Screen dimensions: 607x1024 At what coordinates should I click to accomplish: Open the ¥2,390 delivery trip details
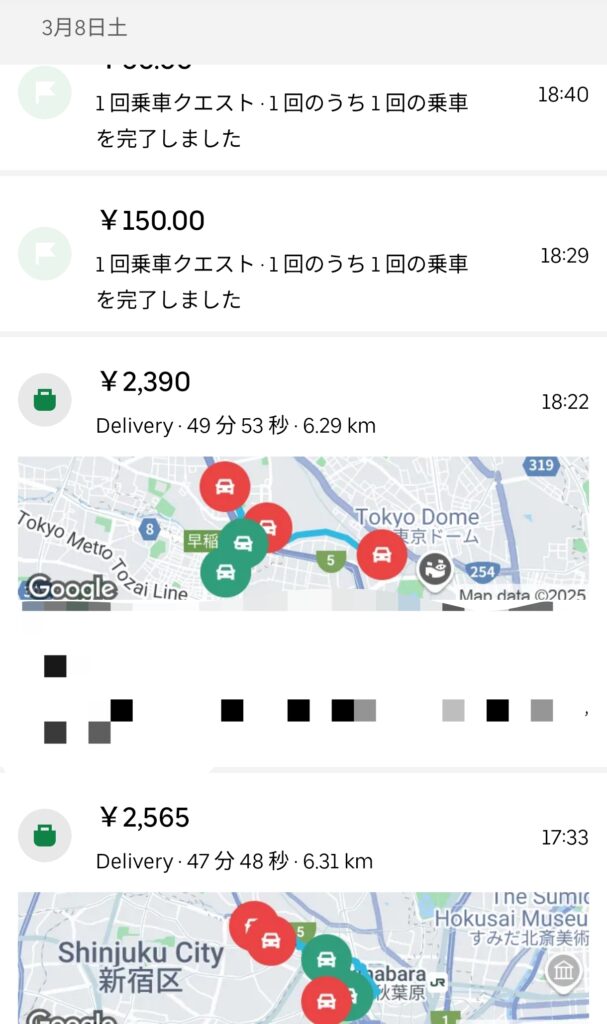303,400
